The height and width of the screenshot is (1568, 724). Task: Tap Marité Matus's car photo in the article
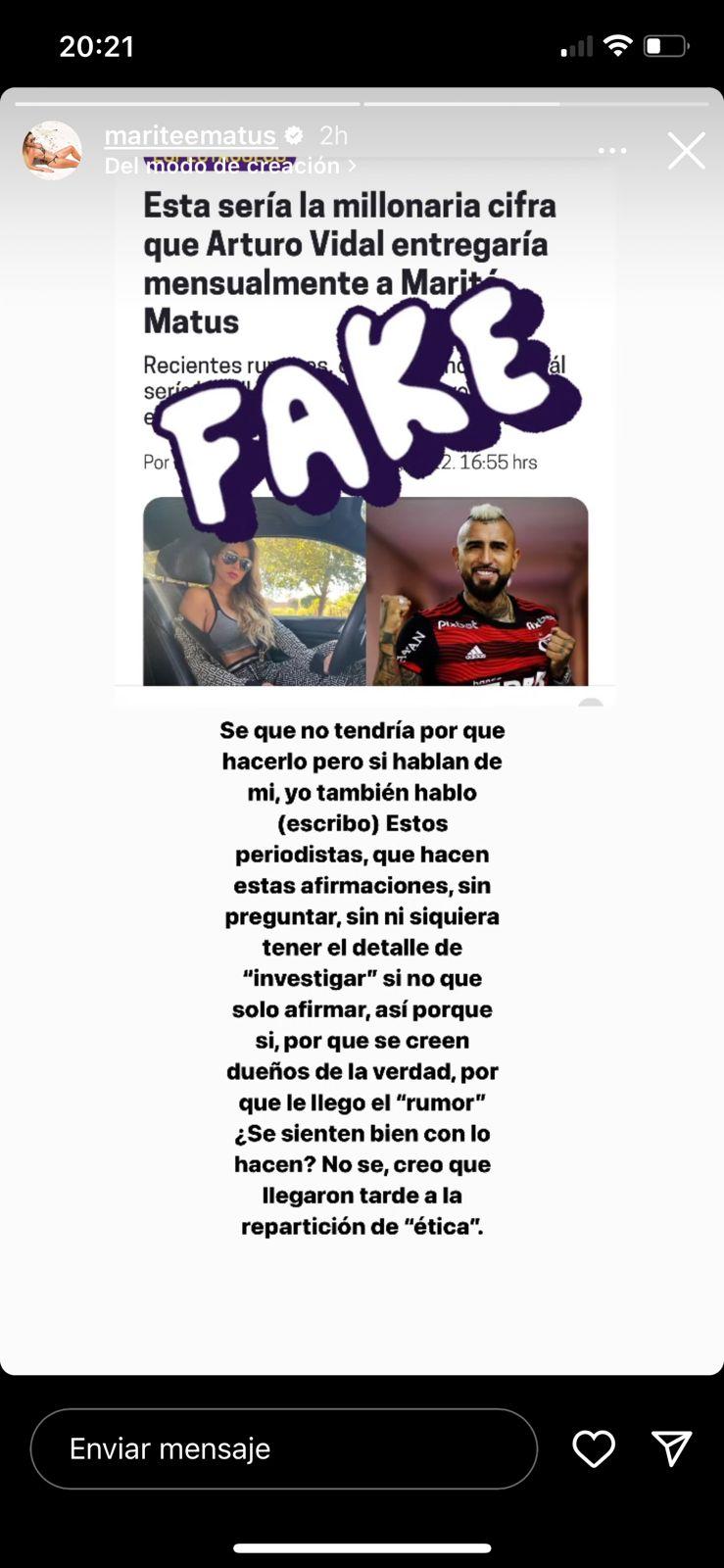[255, 593]
